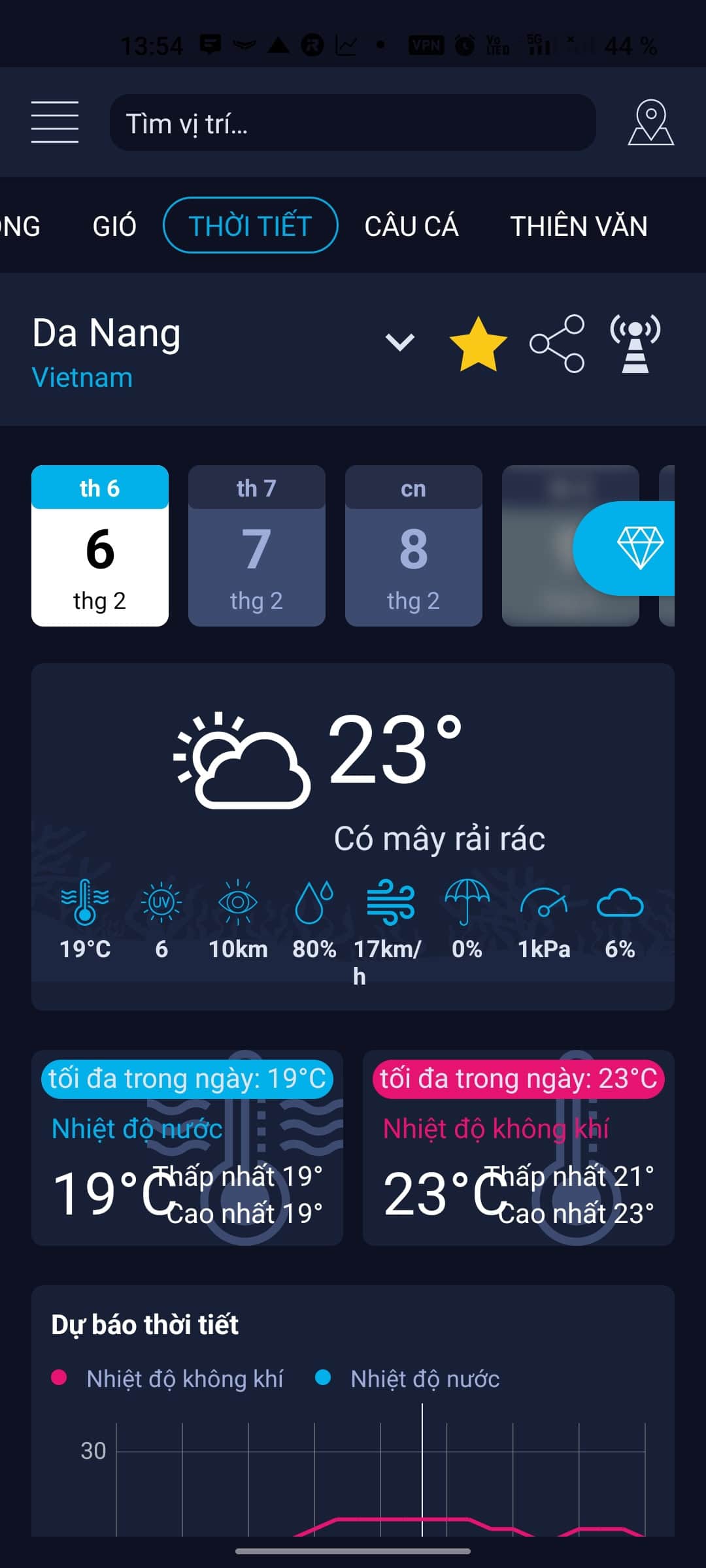Select Sunday 8 thg 2 forecast card

pyautogui.click(x=413, y=547)
